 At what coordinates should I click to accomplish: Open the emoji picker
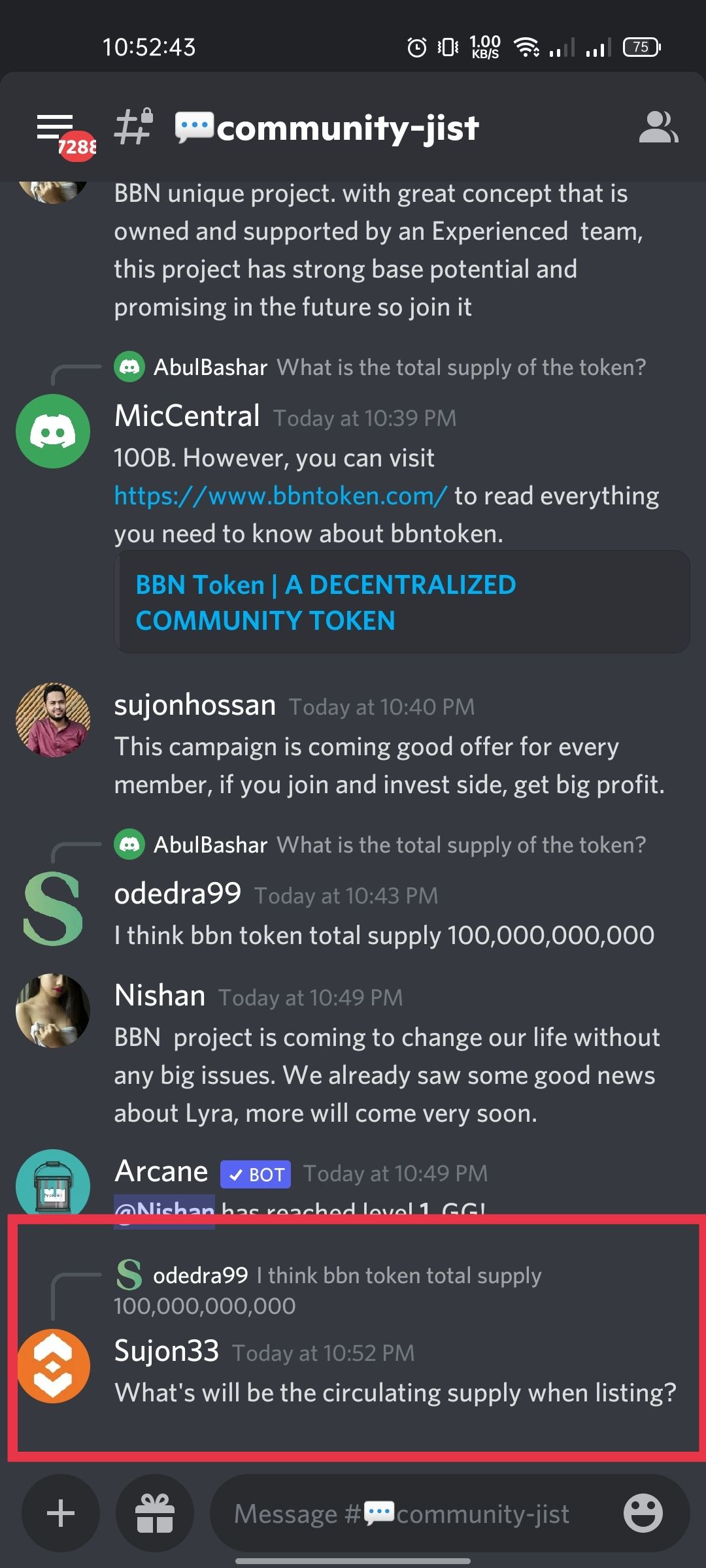643,1513
